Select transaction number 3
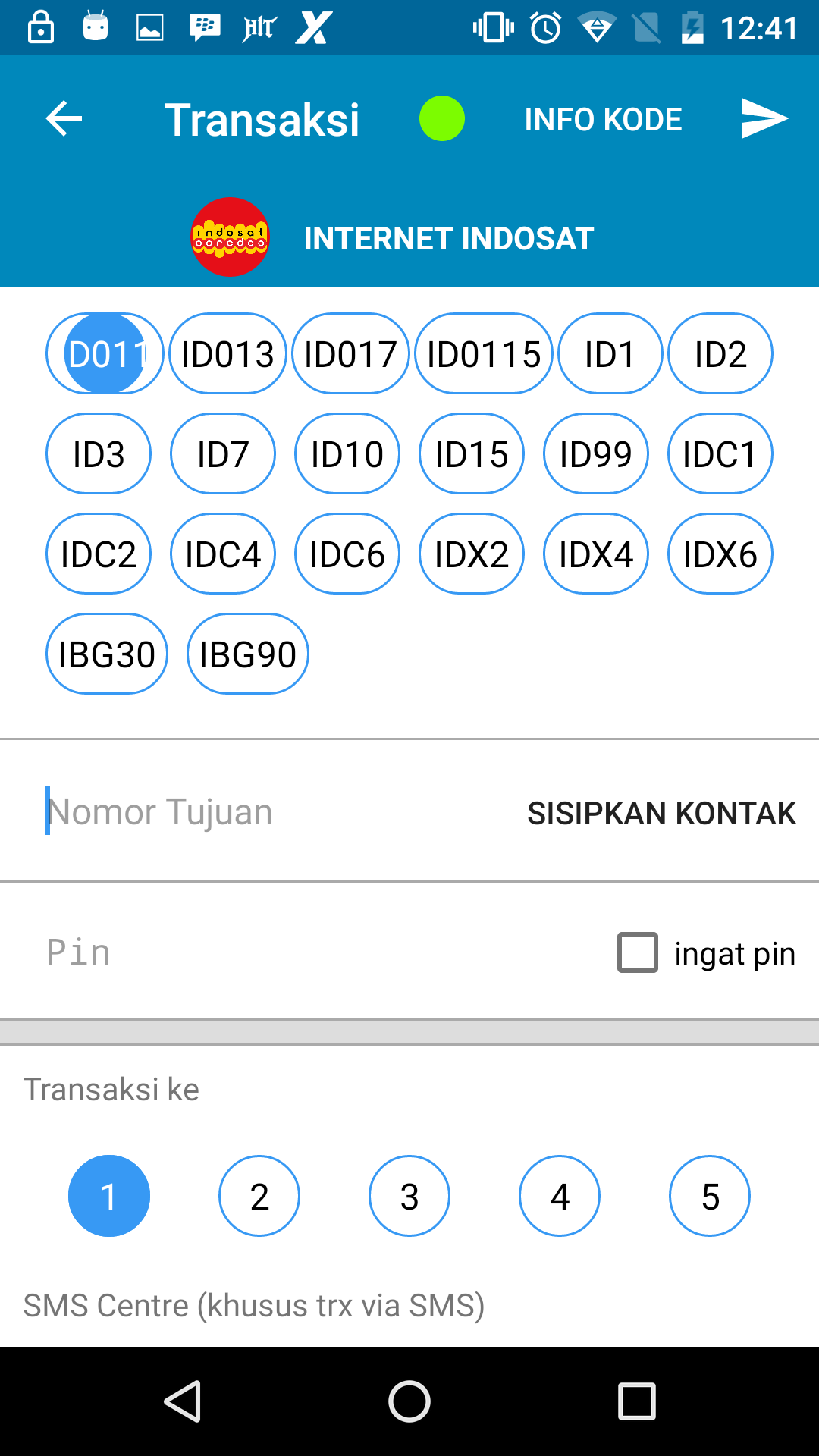Viewport: 819px width, 1456px height. pos(409,1196)
